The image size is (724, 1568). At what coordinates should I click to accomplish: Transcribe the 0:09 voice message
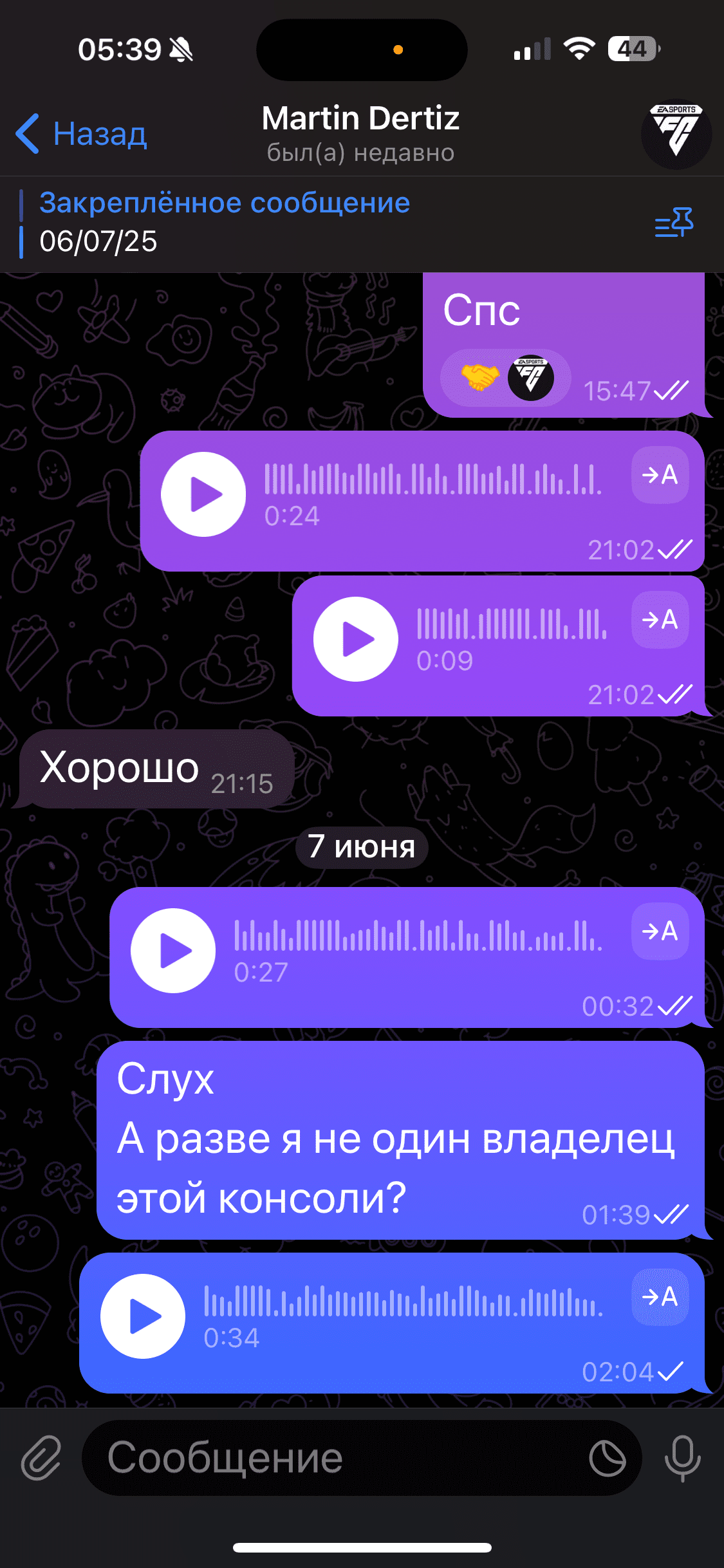(660, 620)
